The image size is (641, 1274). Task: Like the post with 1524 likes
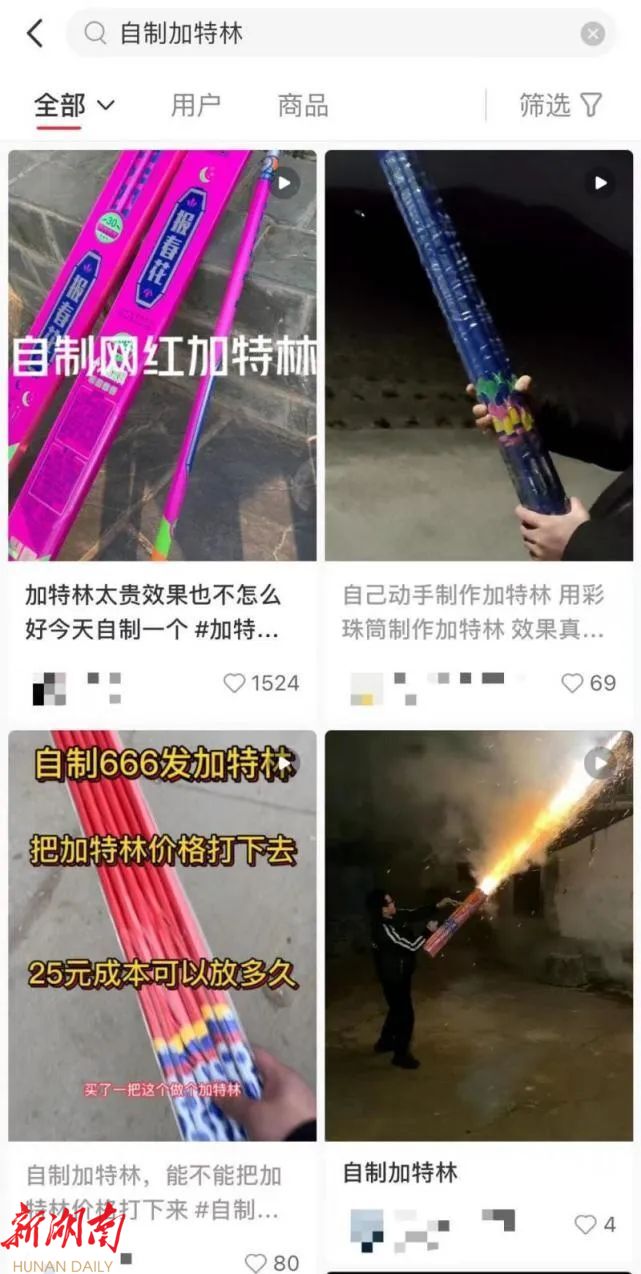coord(235,683)
